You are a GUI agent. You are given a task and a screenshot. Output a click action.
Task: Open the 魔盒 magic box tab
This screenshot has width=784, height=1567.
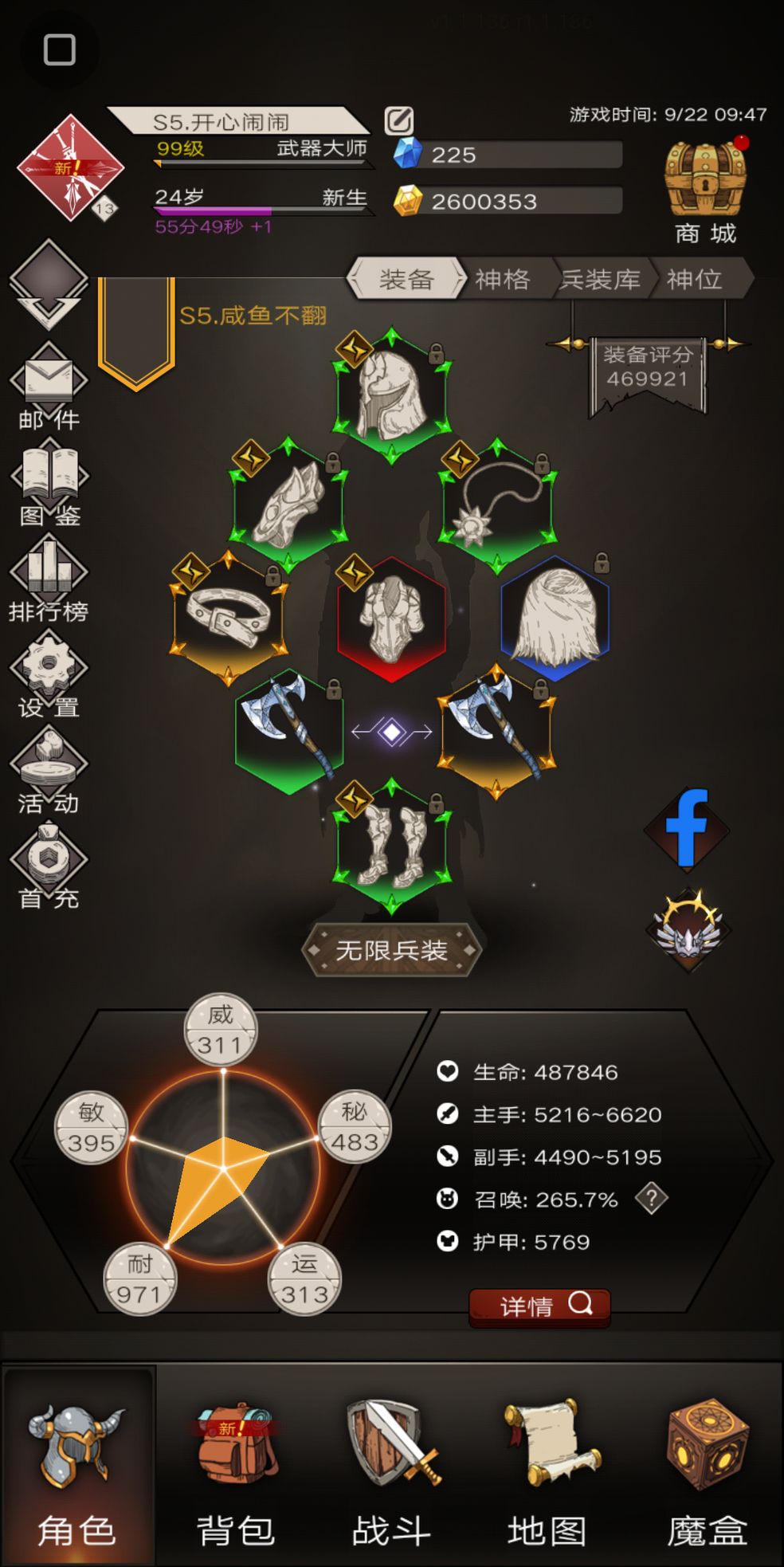[x=706, y=1467]
